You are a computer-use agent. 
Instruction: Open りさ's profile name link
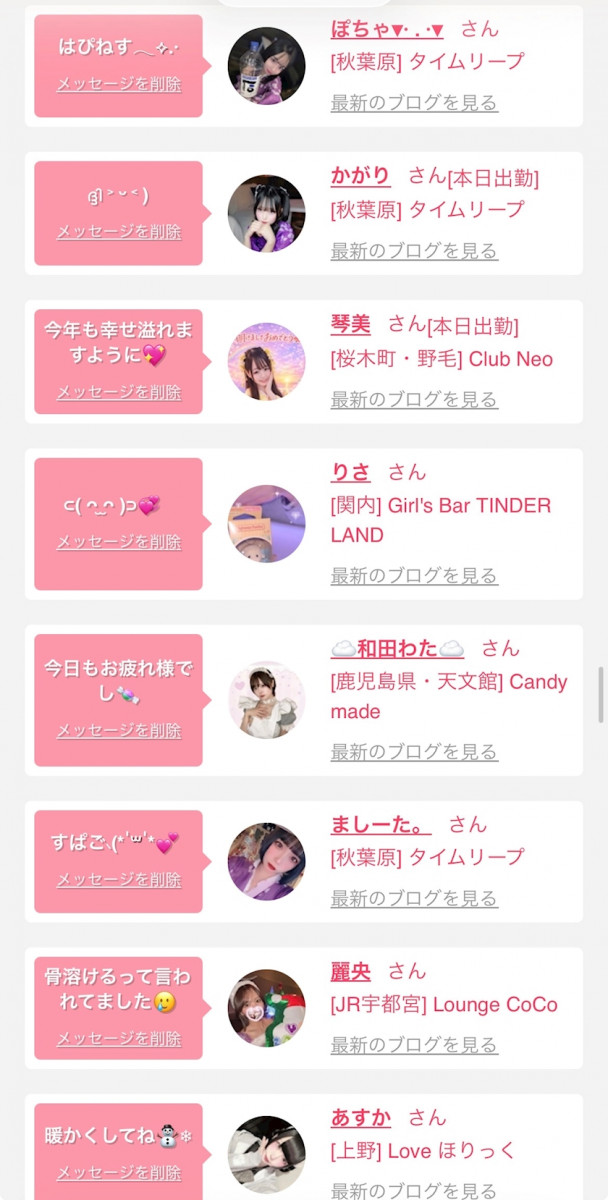tap(351, 472)
